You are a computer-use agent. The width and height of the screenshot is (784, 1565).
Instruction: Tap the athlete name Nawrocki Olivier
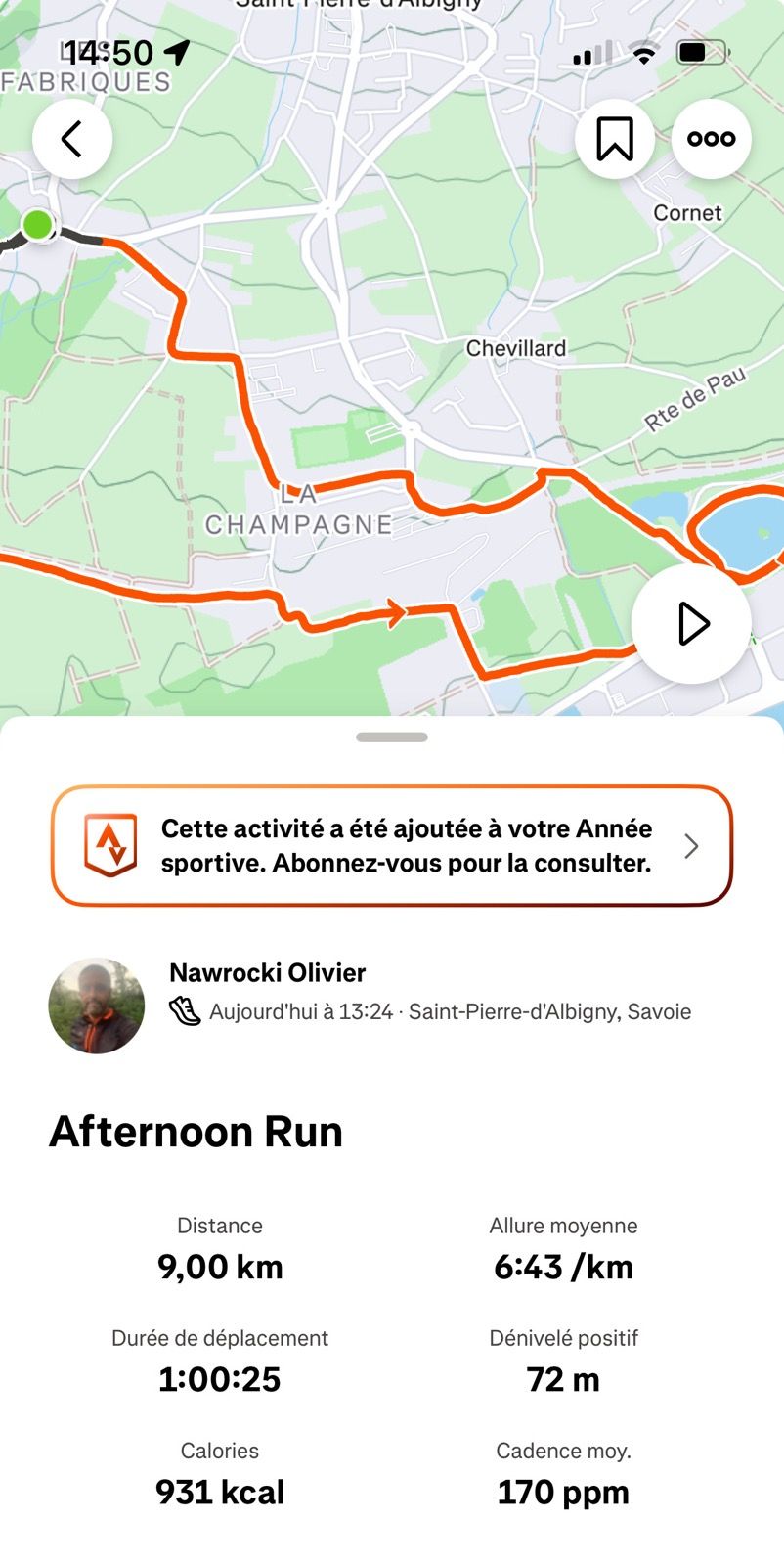[x=267, y=972]
